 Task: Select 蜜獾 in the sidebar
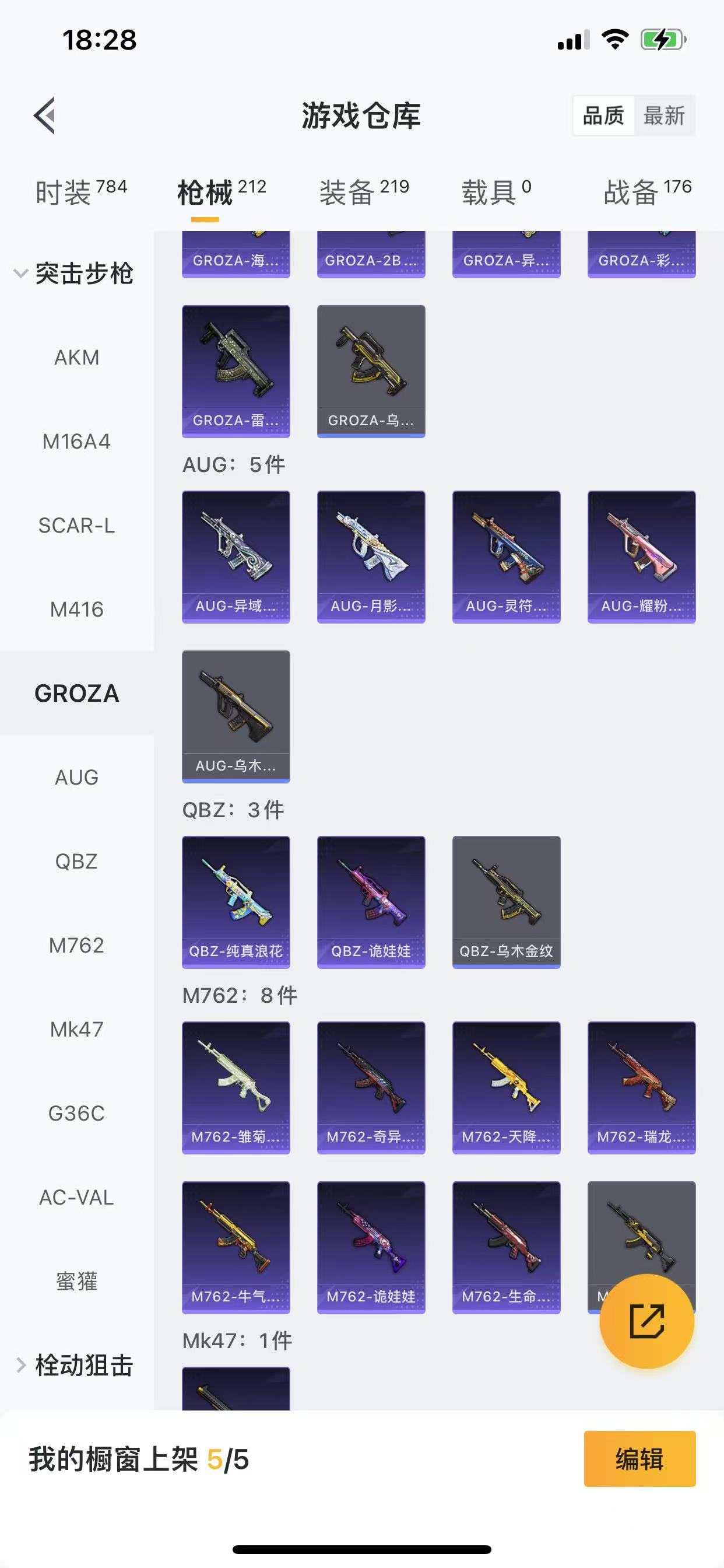pyautogui.click(x=77, y=1282)
